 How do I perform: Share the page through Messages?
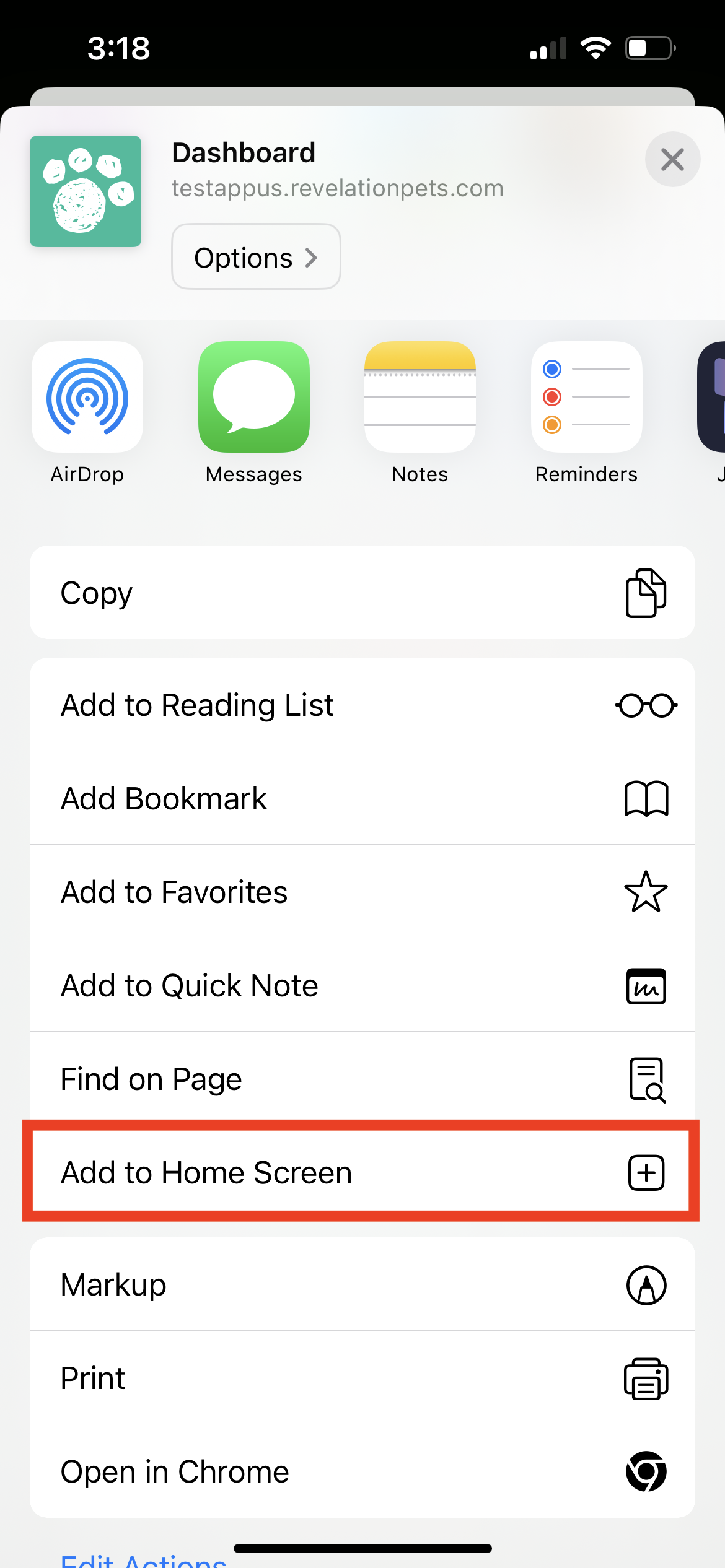click(254, 398)
